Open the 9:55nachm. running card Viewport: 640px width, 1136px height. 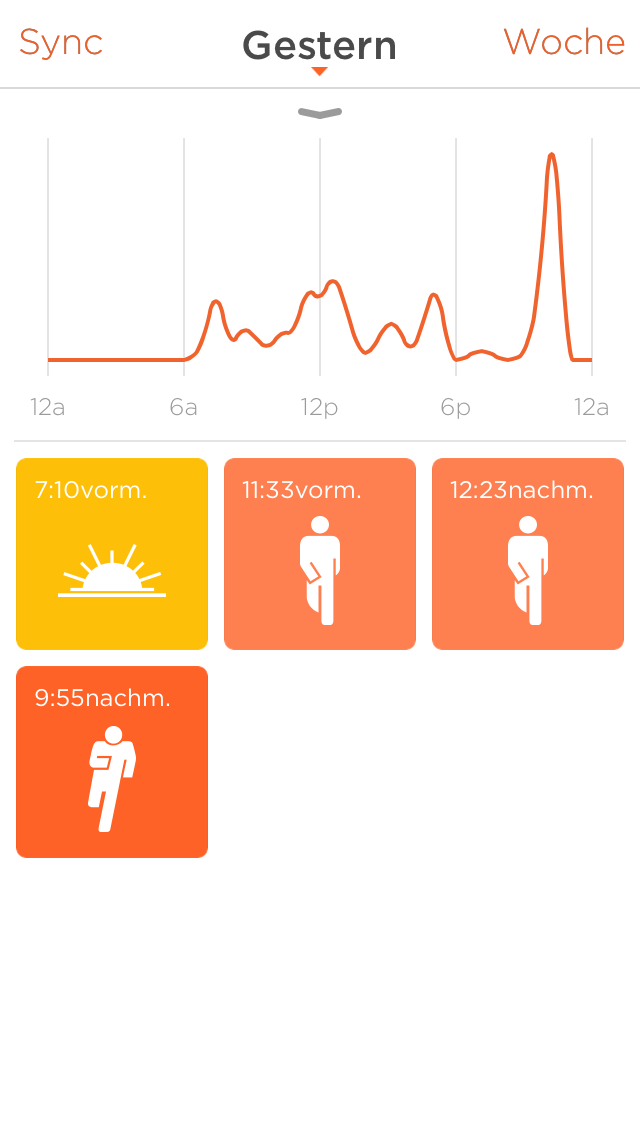point(112,762)
